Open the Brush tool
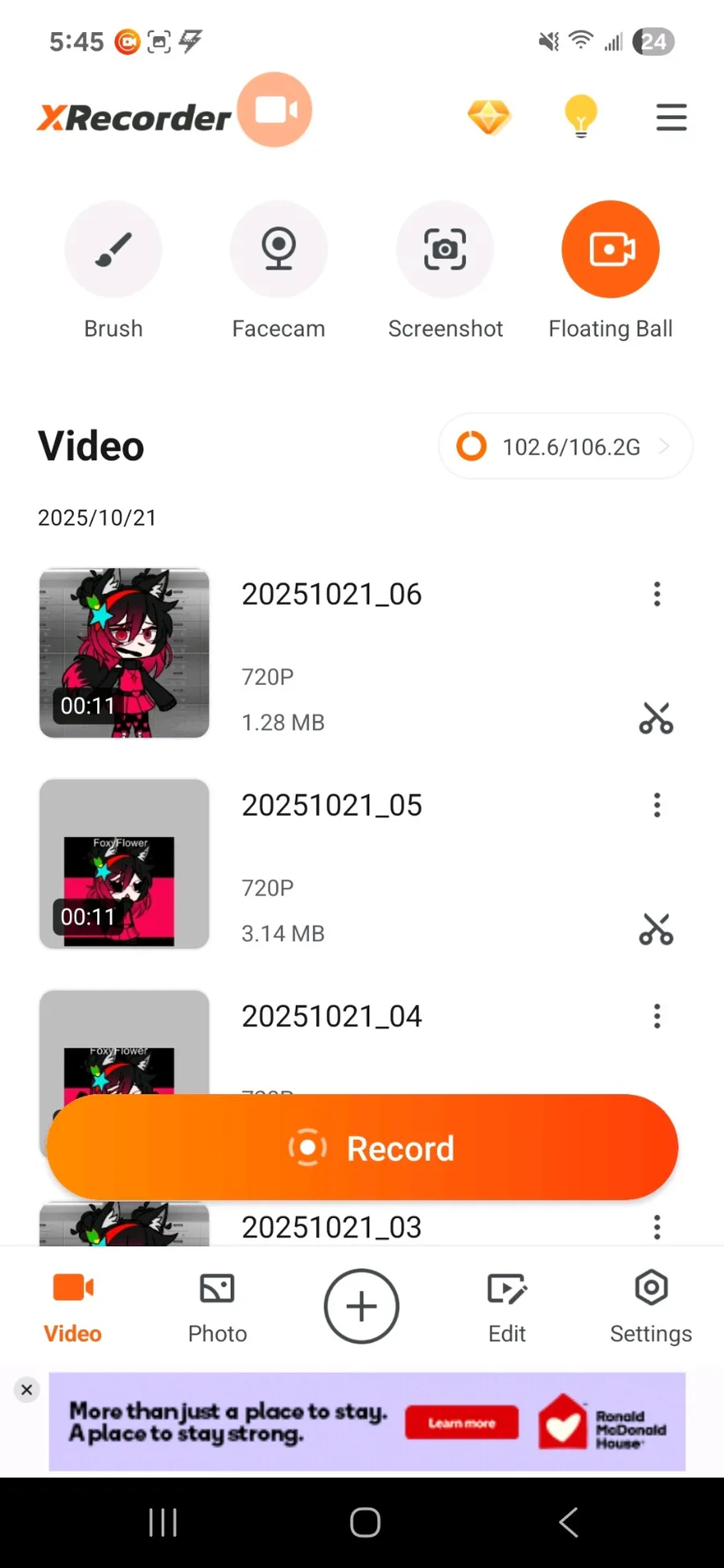The width and height of the screenshot is (724, 1568). (113, 249)
